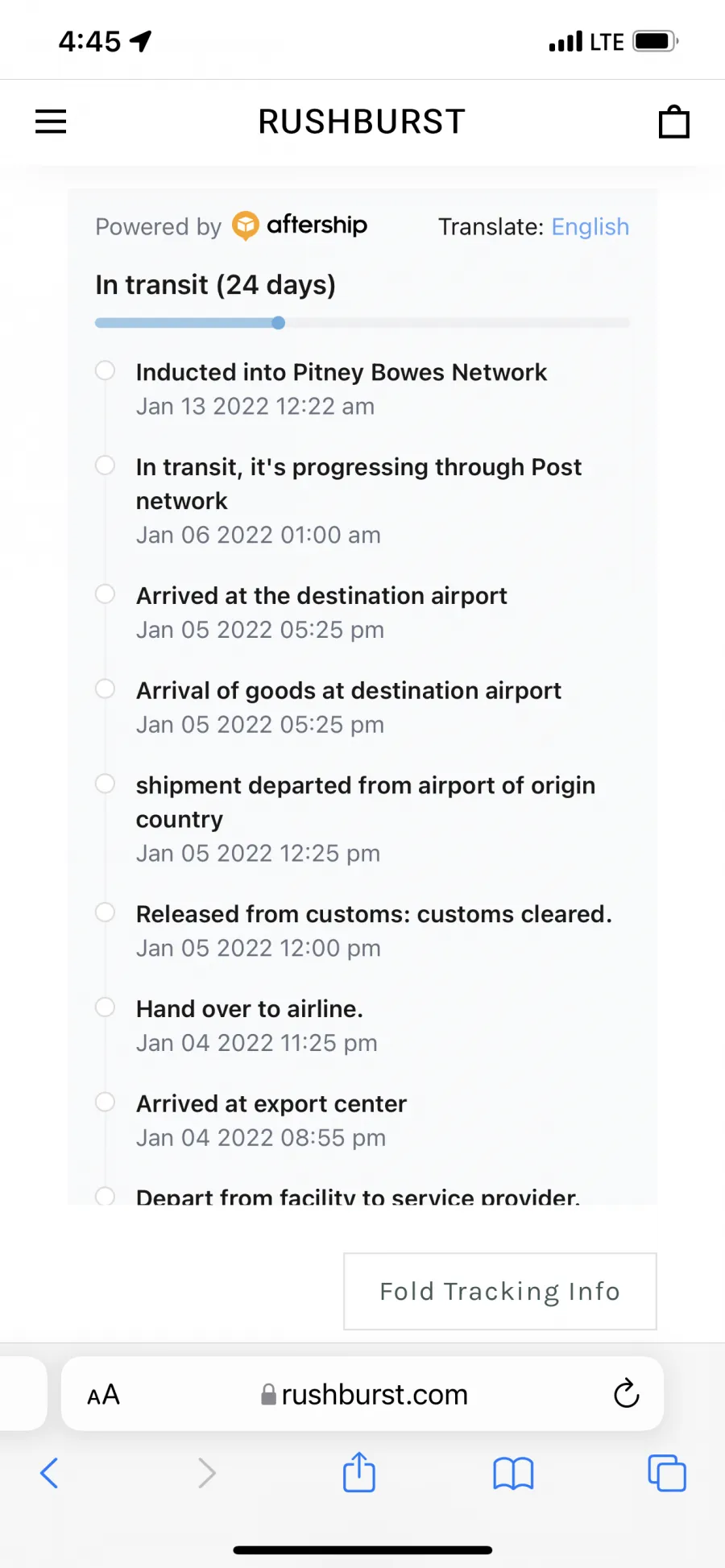Open Safari reader text size options

[103, 1395]
